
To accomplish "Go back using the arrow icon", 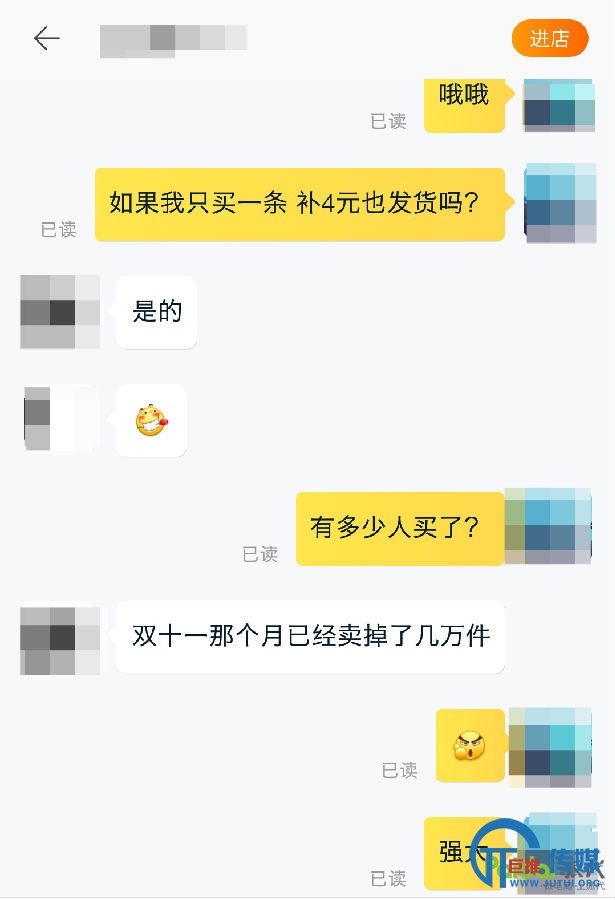I will [x=46, y=39].
